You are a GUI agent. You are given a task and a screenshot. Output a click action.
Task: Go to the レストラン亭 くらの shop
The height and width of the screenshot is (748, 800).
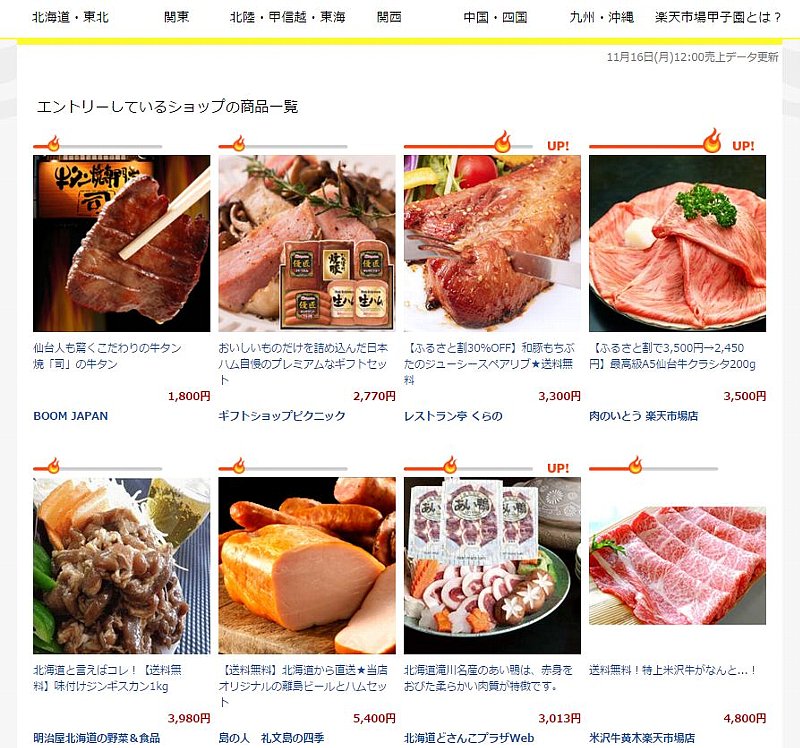453,416
